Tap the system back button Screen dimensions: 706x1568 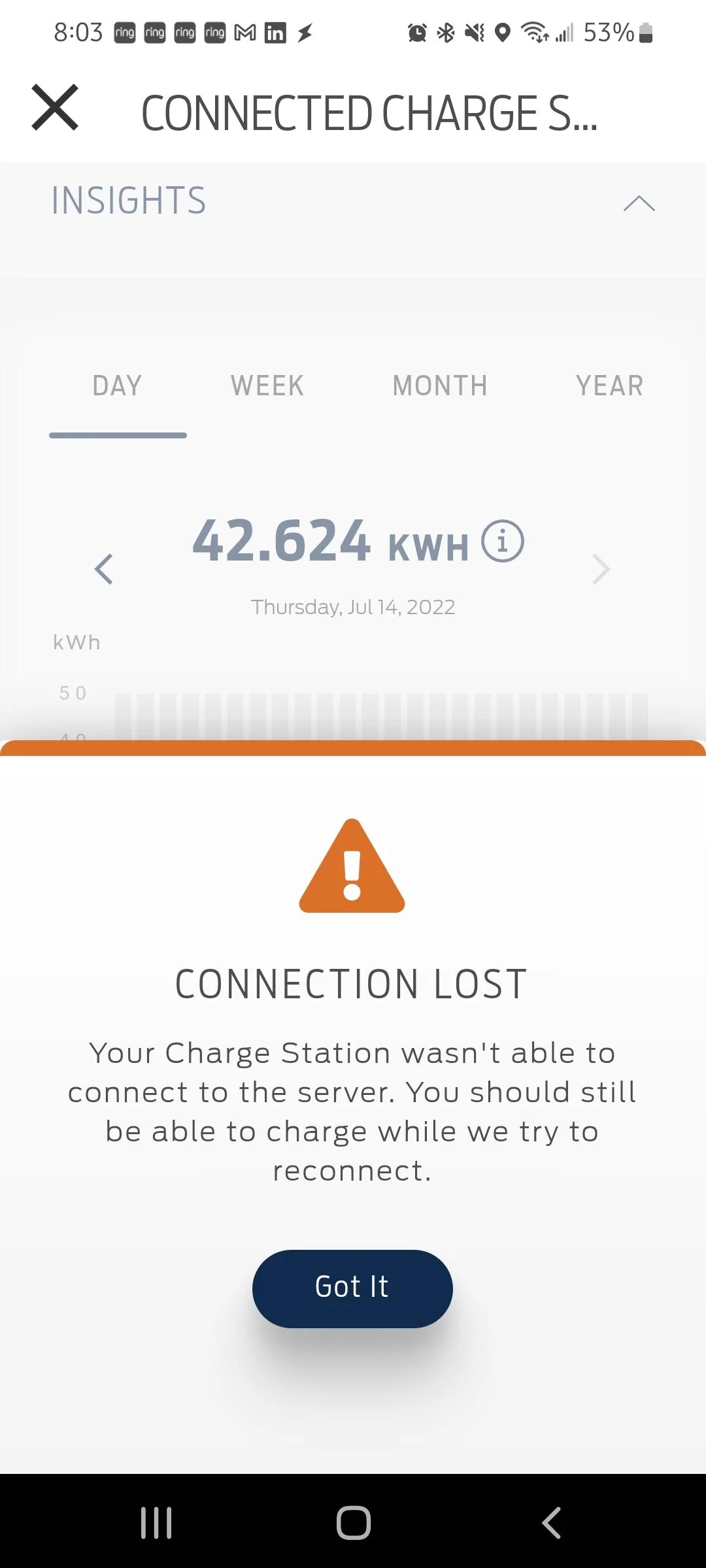[x=551, y=1523]
